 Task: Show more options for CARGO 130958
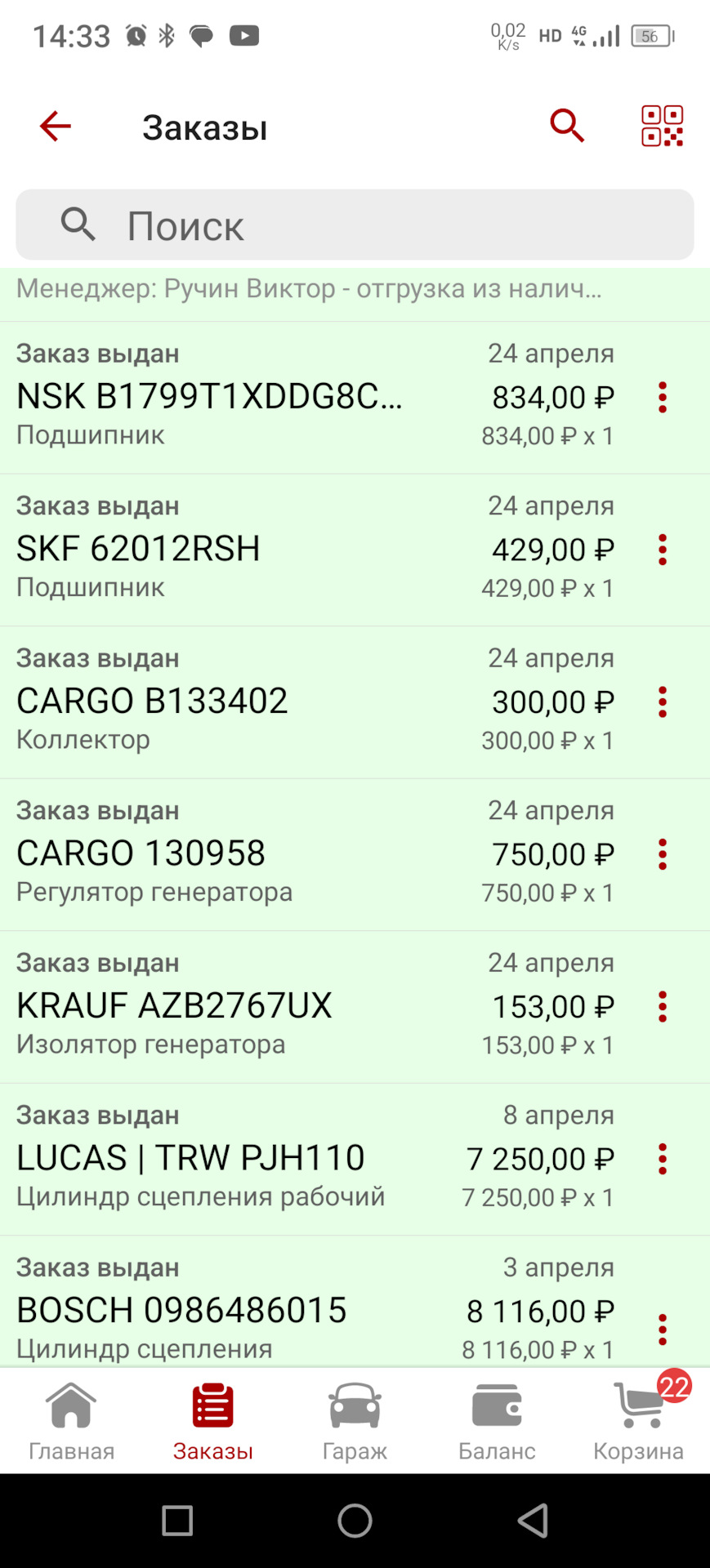click(663, 854)
